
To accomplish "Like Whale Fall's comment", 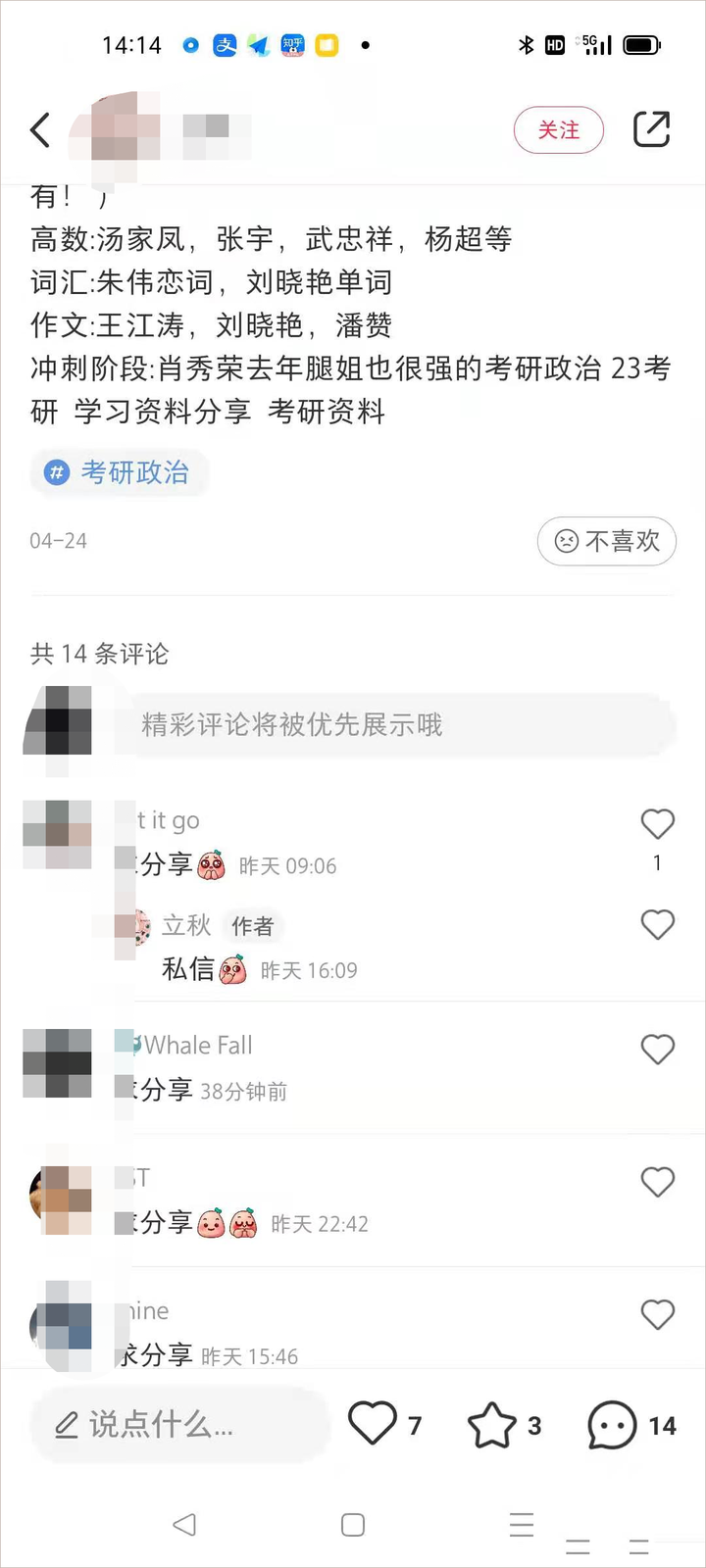I will 657,1050.
